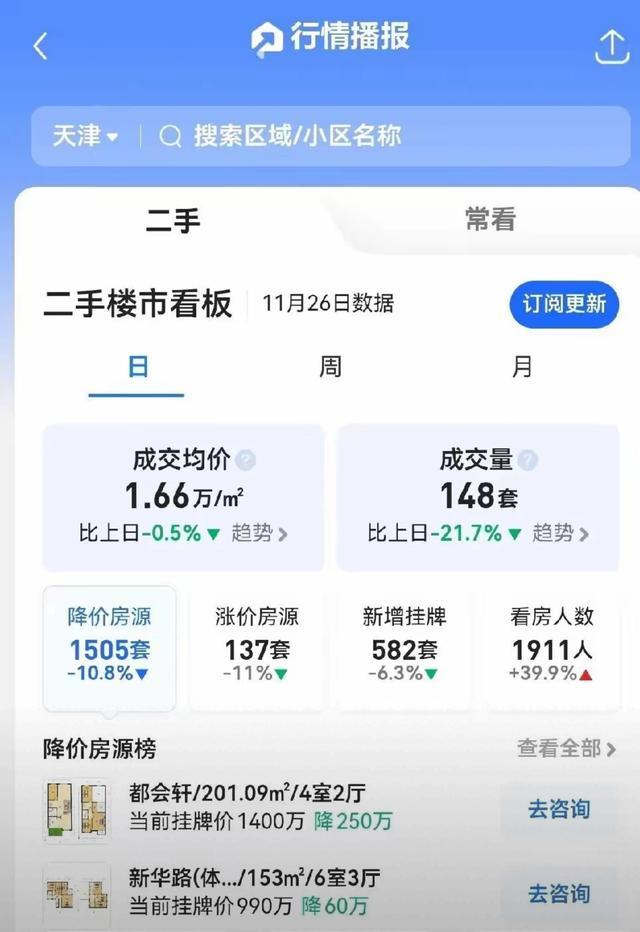Switch to the 月 view
The image size is (640, 932).
point(522,367)
